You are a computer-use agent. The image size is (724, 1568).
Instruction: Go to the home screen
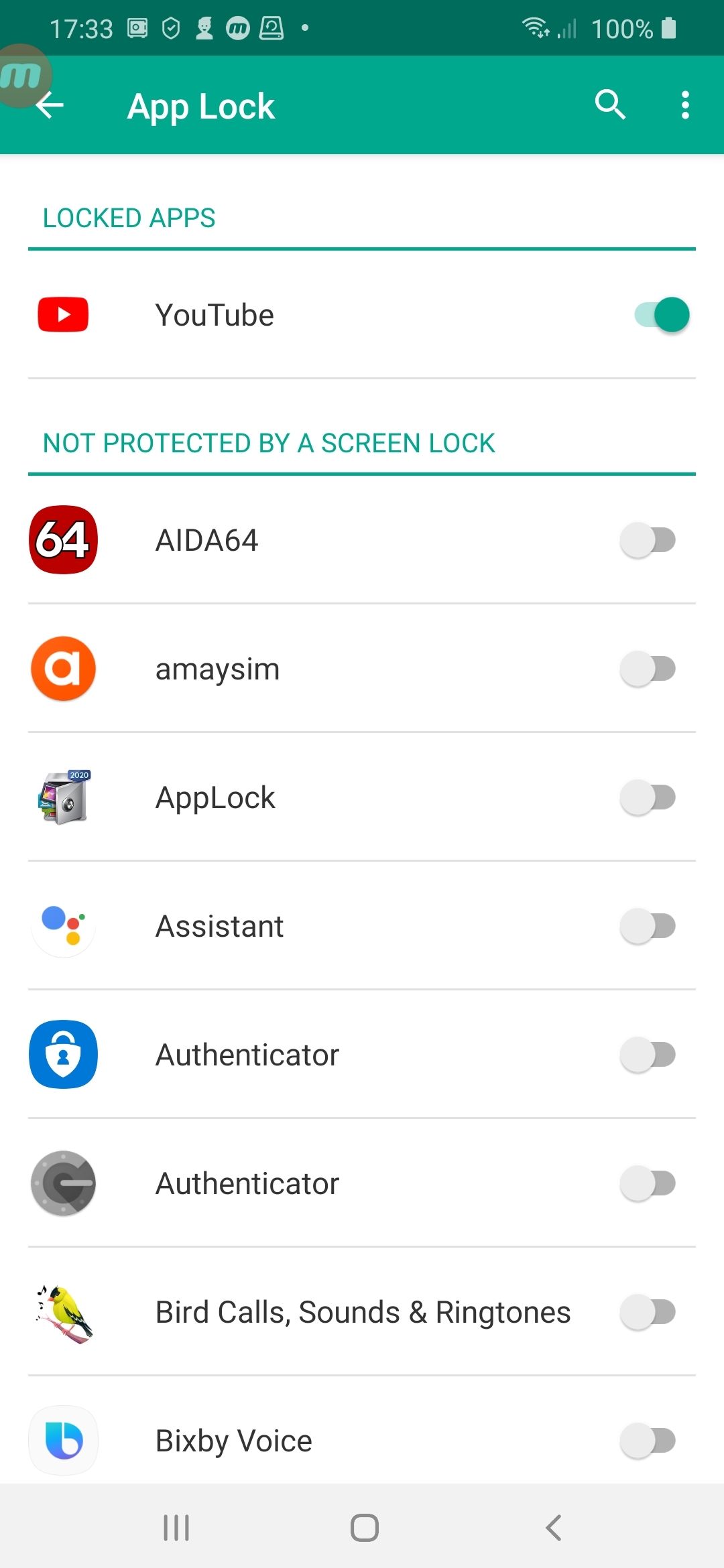pyautogui.click(x=364, y=1528)
